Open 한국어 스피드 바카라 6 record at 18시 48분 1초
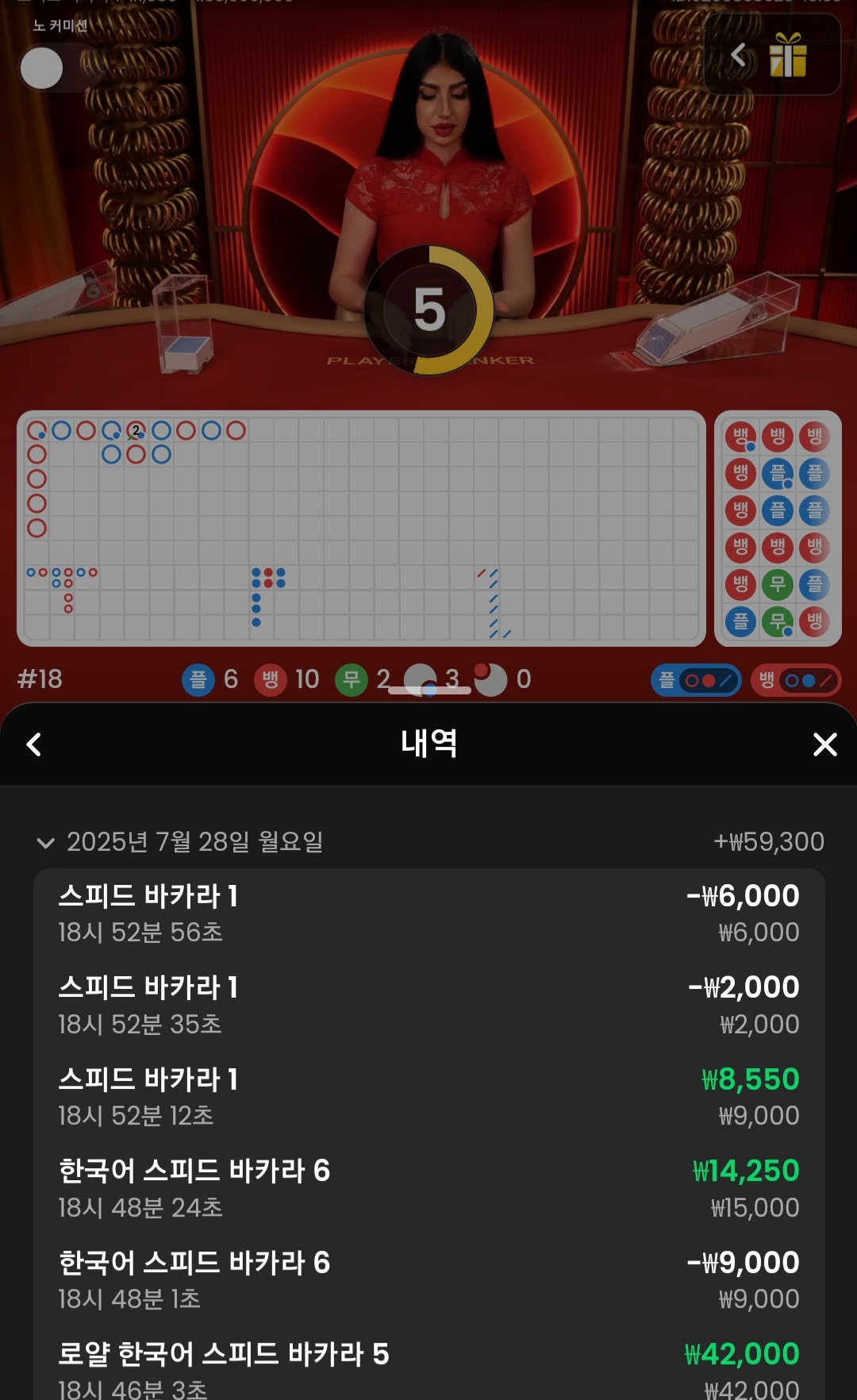Viewport: 857px width, 1400px height. pos(428,1279)
